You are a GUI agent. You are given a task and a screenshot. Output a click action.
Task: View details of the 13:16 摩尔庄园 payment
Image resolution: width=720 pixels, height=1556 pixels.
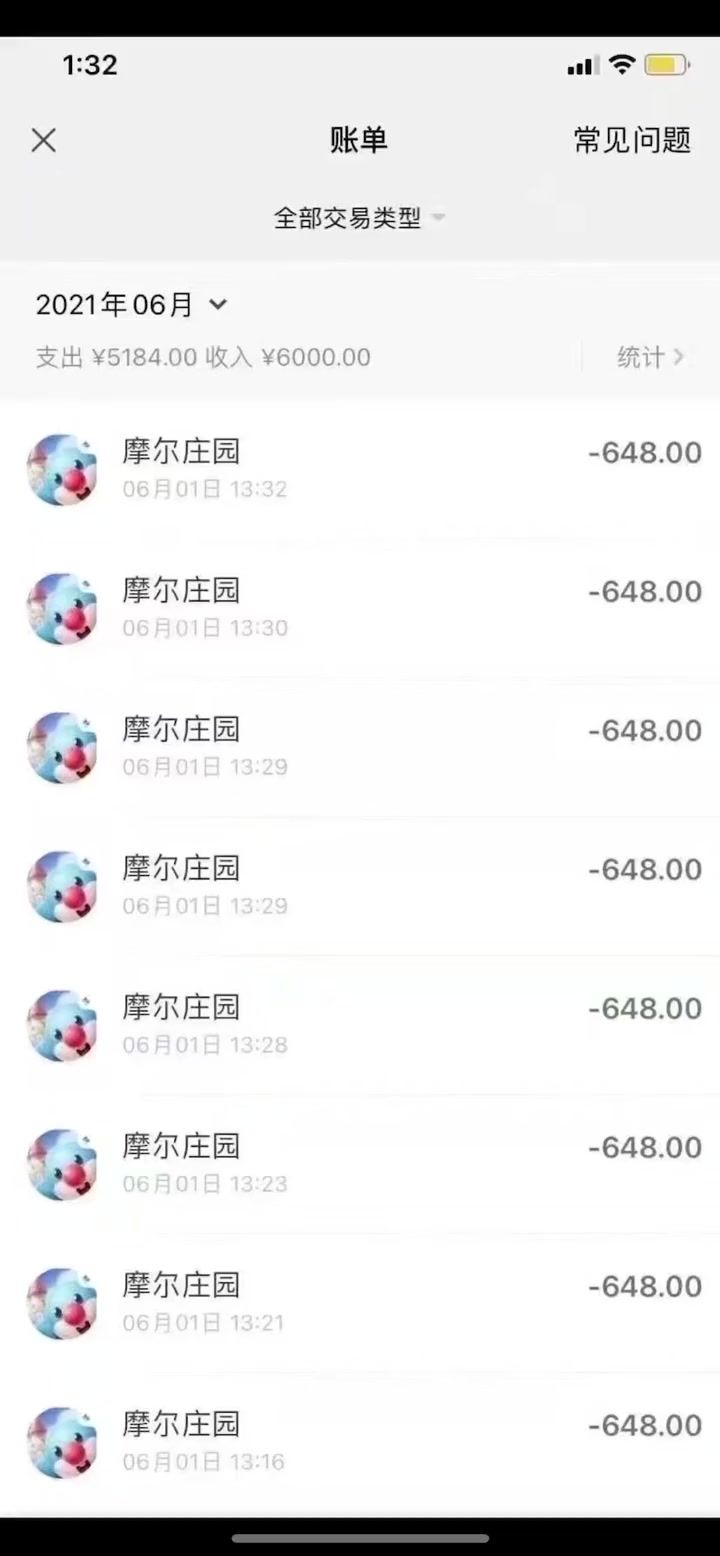point(360,1442)
